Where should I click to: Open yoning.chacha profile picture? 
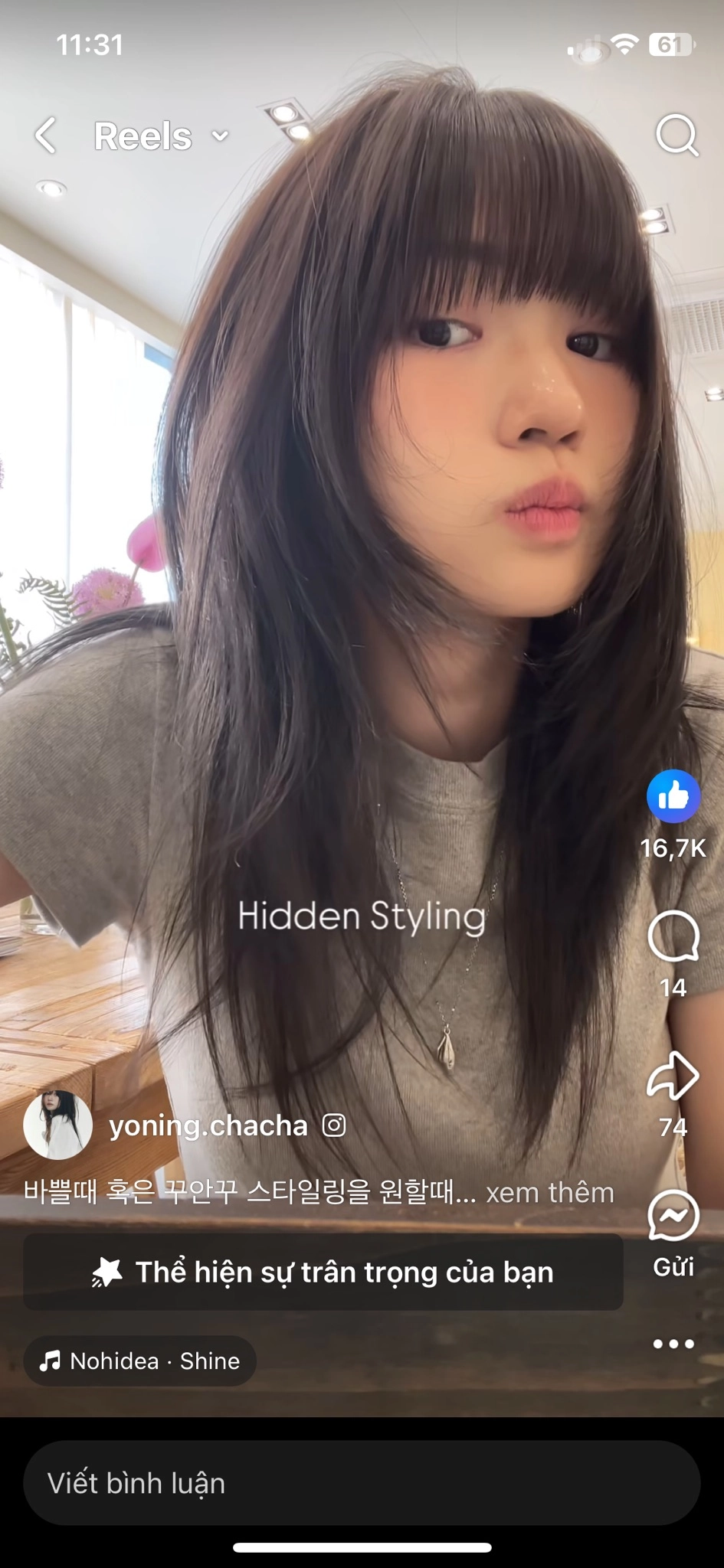coord(58,1125)
